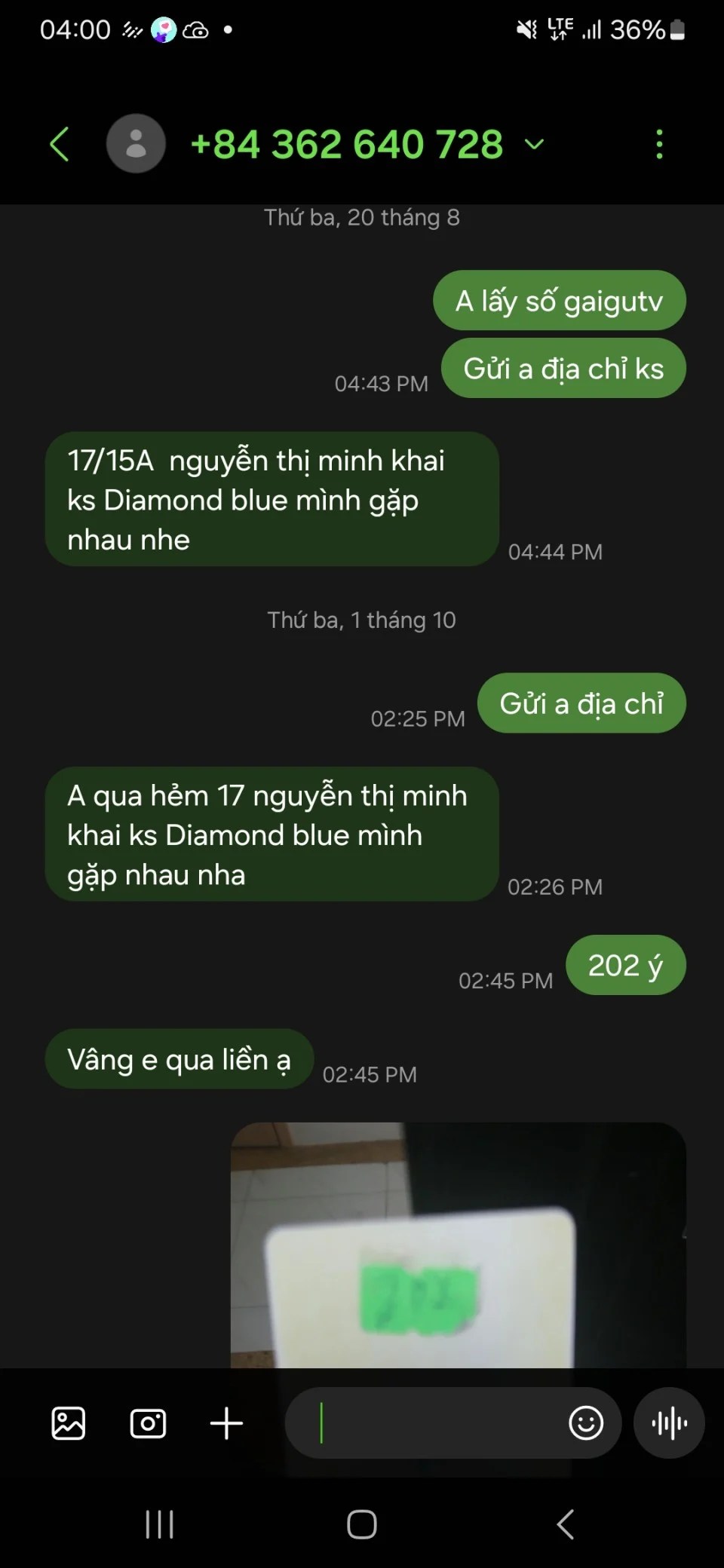Attach an image from the gallery
This screenshot has width=724, height=1568.
click(68, 1423)
